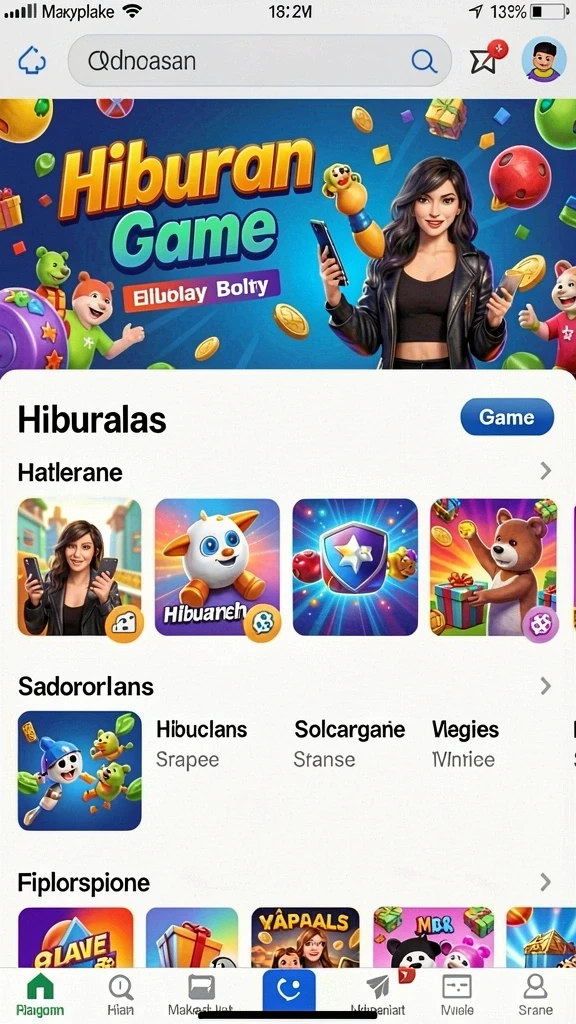576x1024 pixels.
Task: Open the Hiburan Game banner
Action: coord(288,234)
